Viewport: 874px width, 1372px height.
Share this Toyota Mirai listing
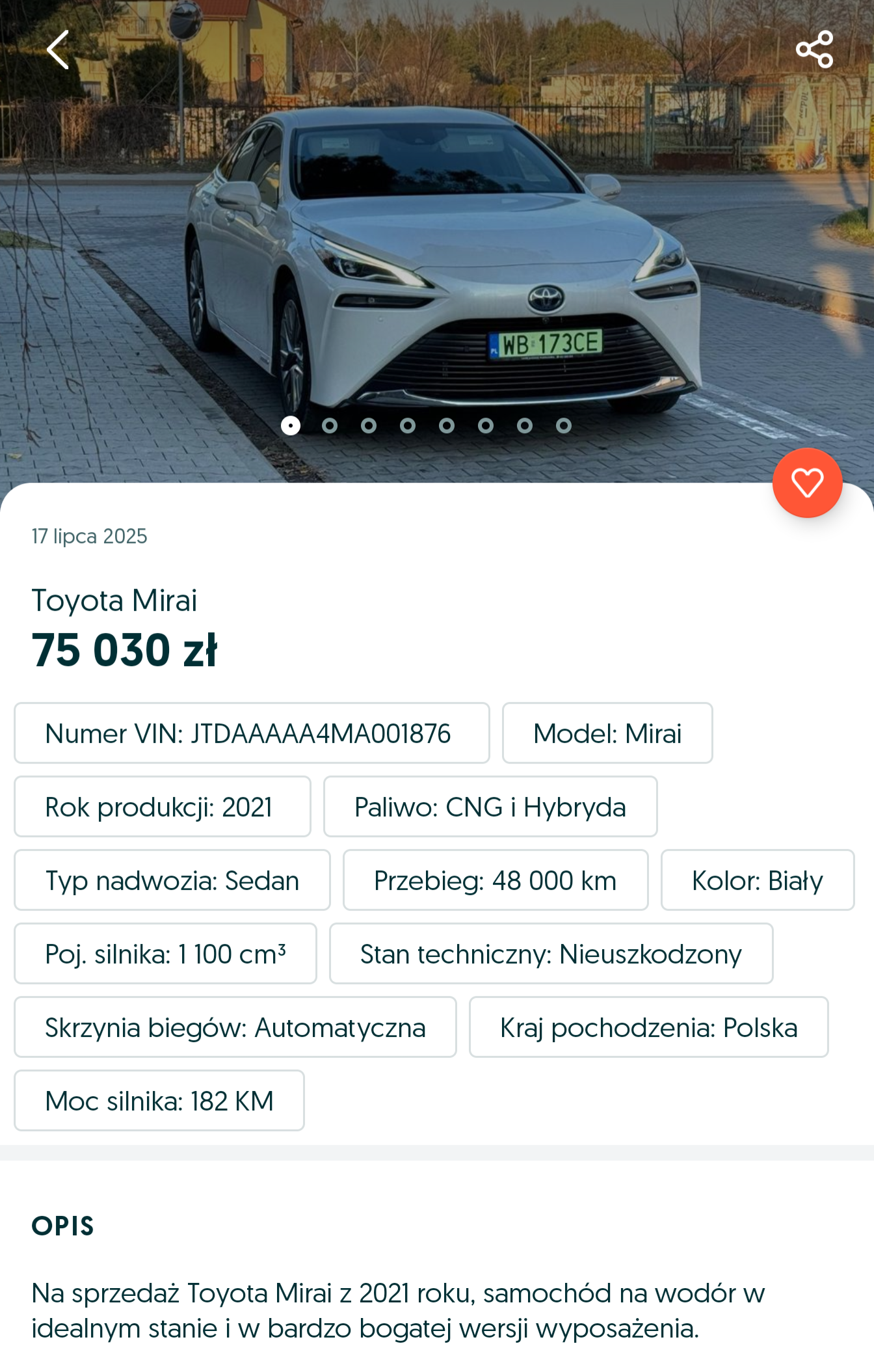coord(814,49)
